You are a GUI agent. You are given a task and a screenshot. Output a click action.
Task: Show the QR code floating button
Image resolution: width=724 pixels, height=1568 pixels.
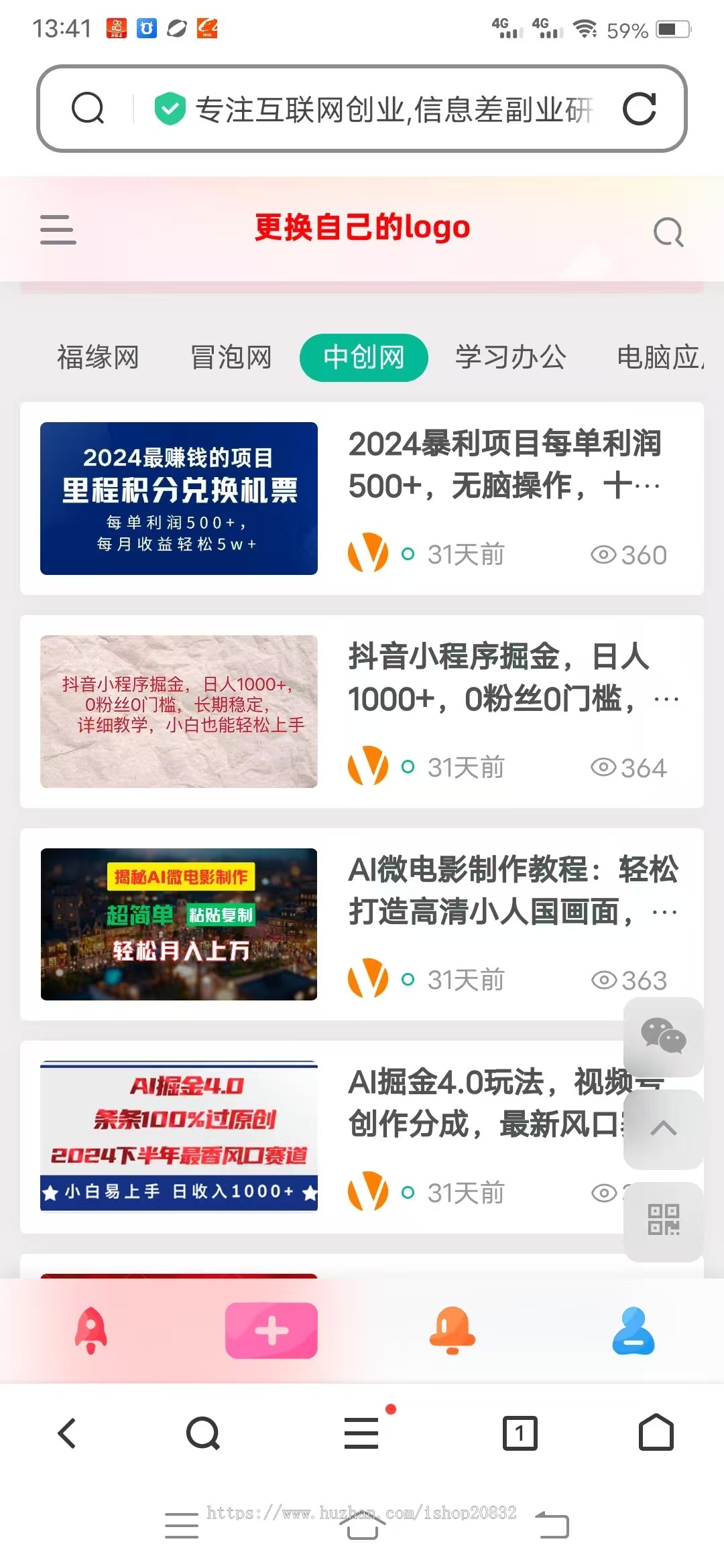point(663,1220)
